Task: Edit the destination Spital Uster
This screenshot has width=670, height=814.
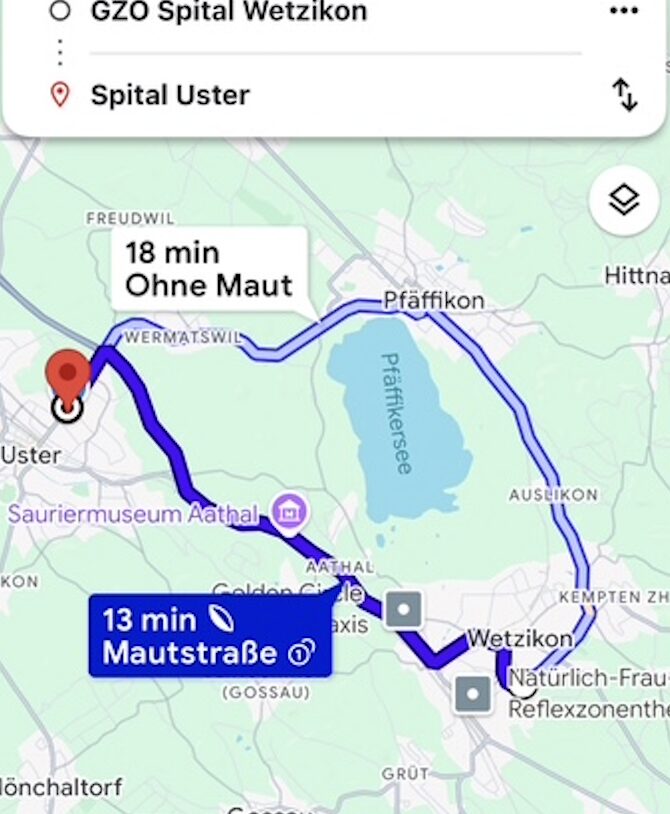Action: tap(170, 96)
